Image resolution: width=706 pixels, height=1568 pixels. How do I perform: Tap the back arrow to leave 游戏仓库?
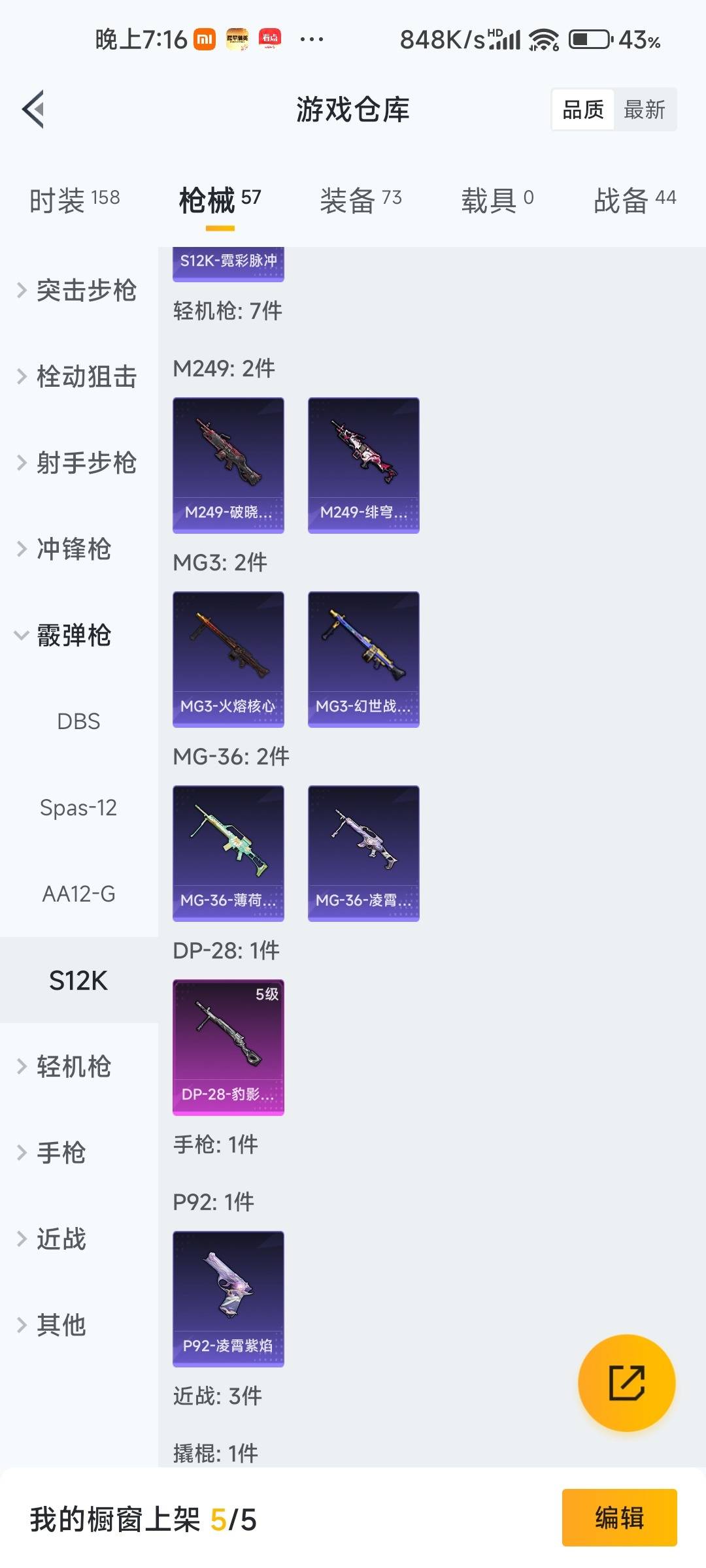(x=34, y=110)
